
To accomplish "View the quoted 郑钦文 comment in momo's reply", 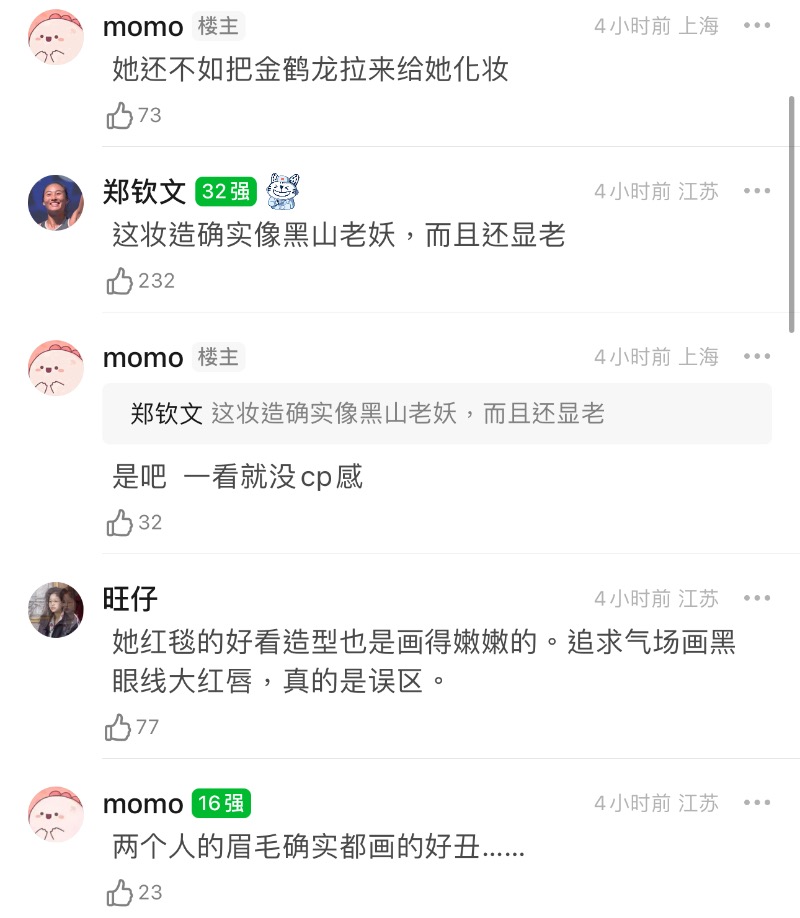I will [437, 414].
